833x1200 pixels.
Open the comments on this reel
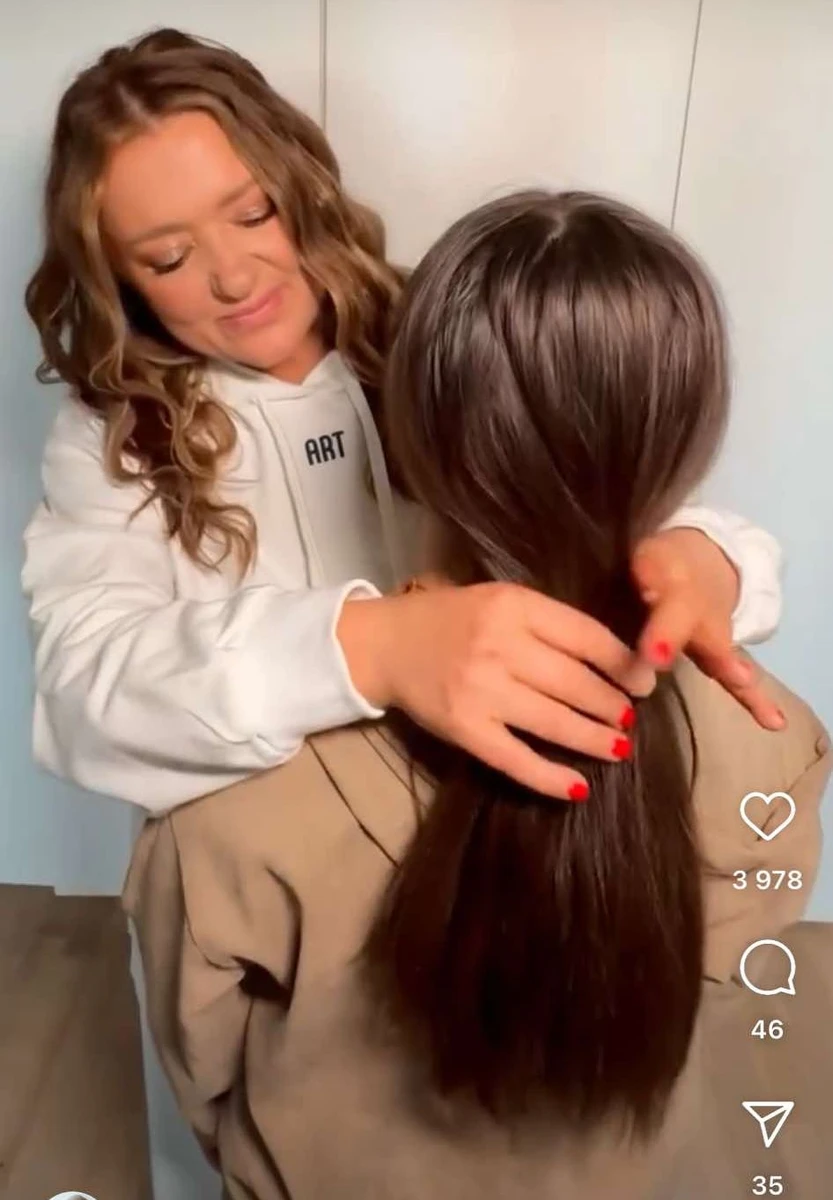pos(767,968)
